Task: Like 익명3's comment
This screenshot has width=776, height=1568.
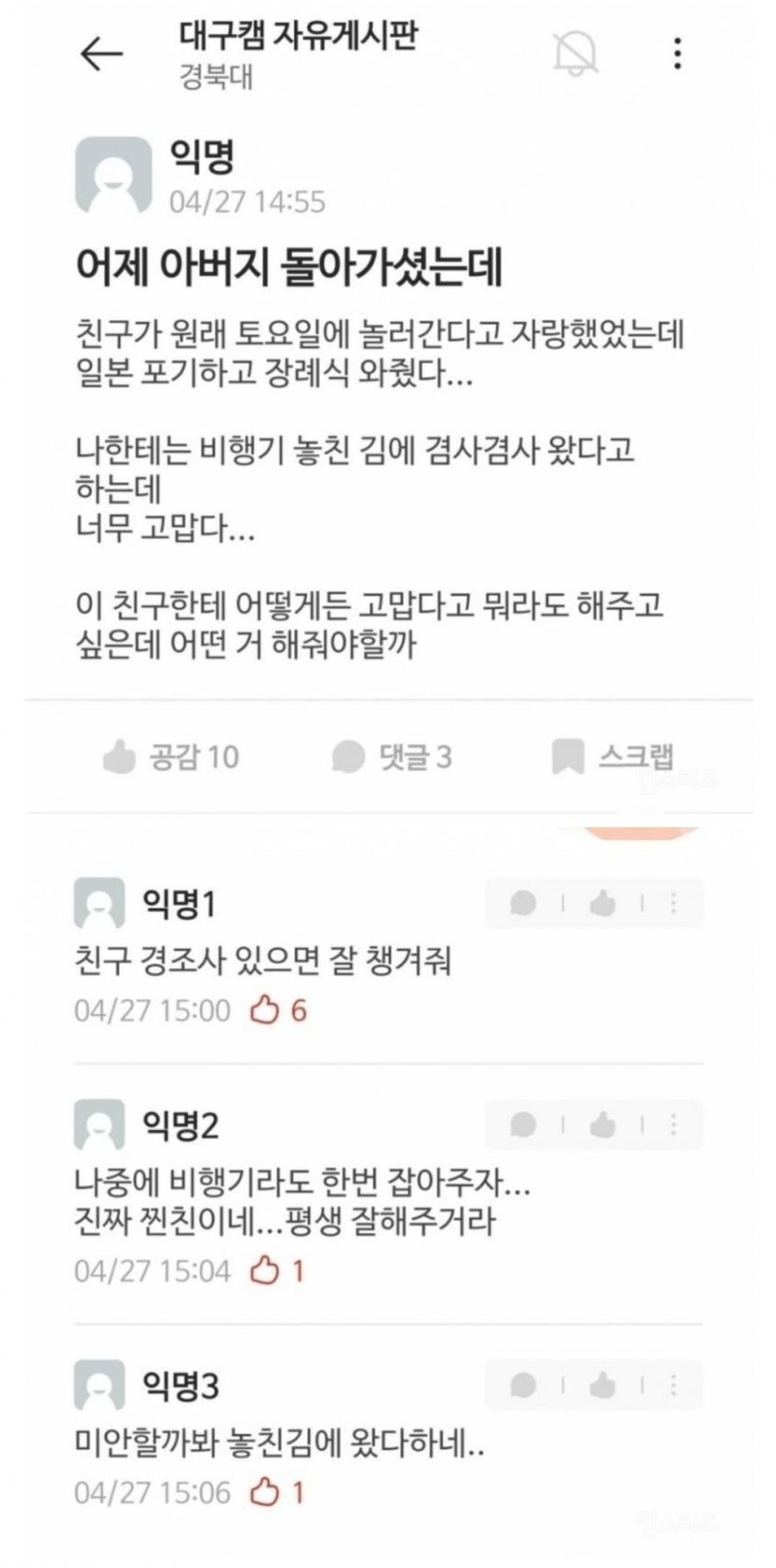Action: [602, 1385]
